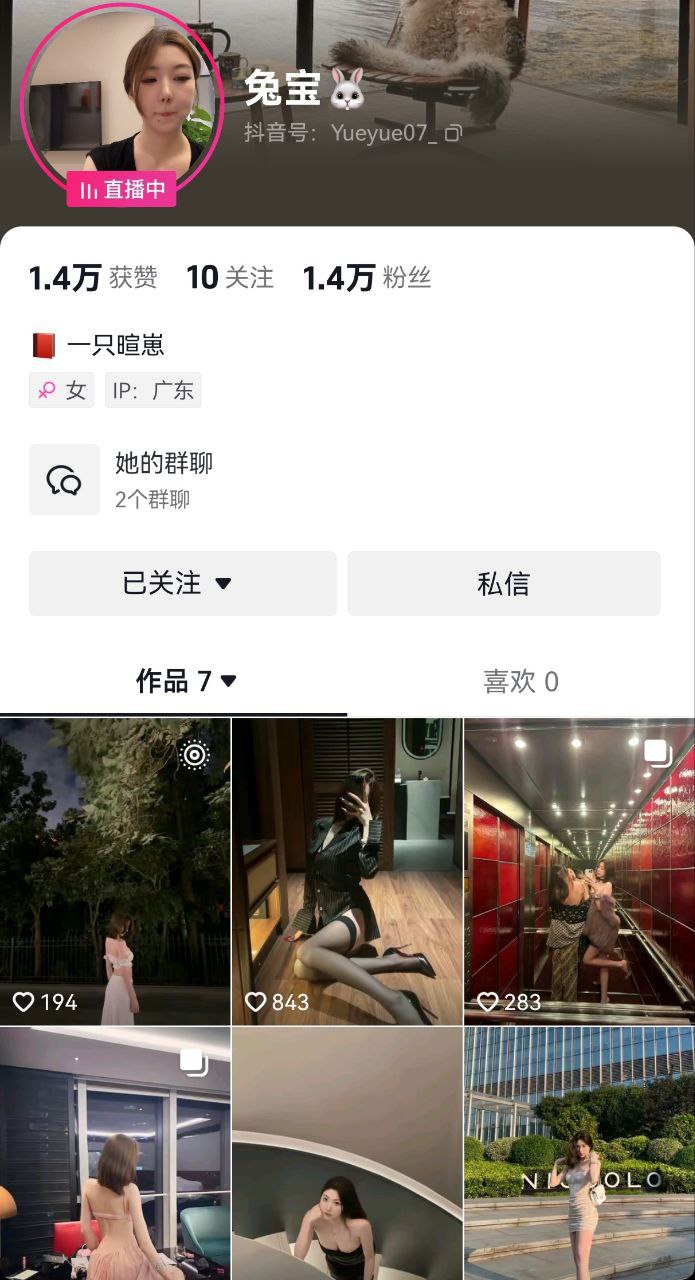View the 10 关注 following list
This screenshot has width=695, height=1280.
[230, 278]
